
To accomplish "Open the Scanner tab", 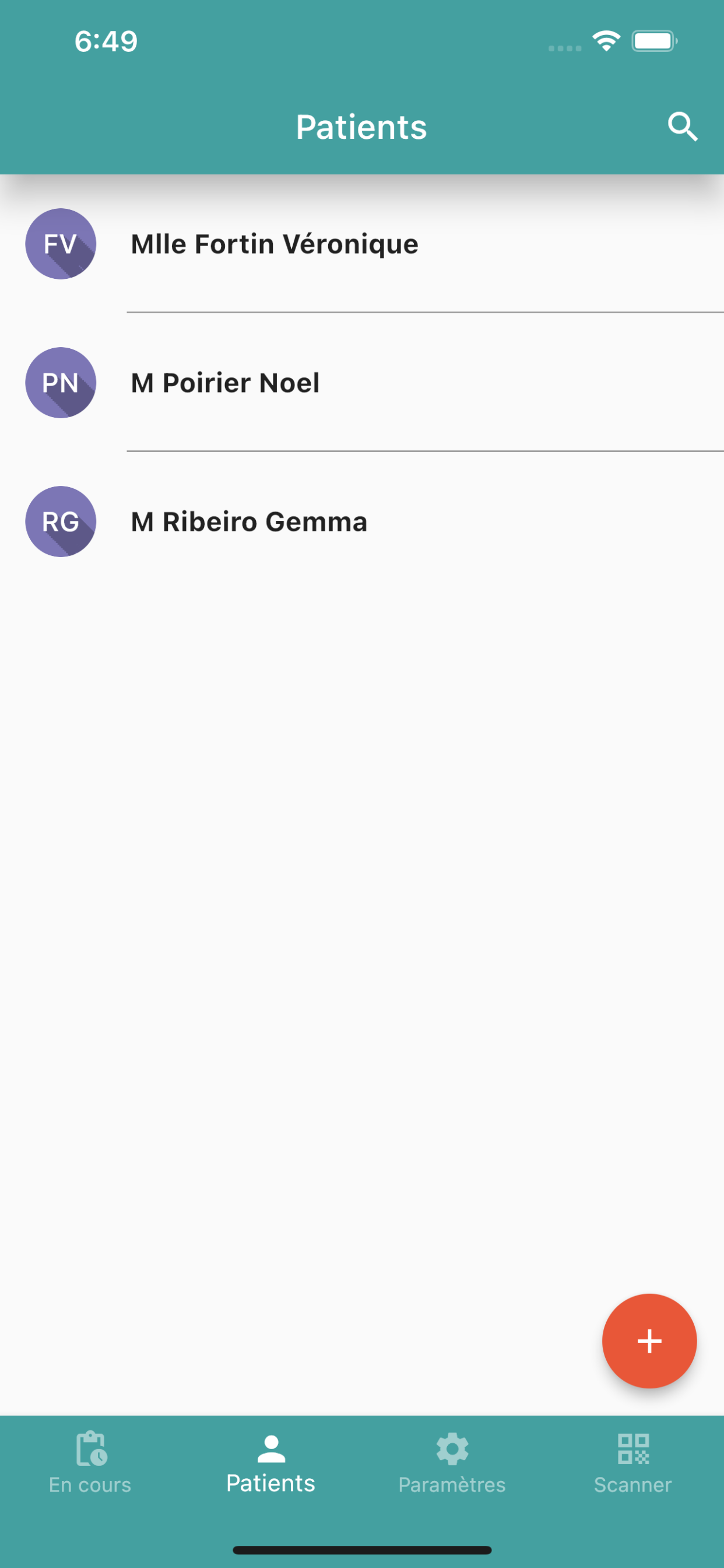I will pos(632,1464).
